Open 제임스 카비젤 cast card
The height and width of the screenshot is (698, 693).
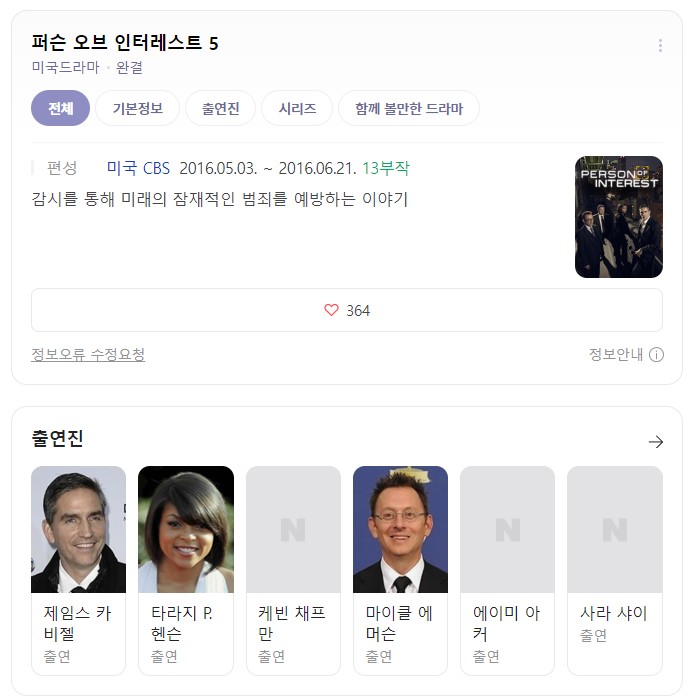pyautogui.click(x=78, y=570)
